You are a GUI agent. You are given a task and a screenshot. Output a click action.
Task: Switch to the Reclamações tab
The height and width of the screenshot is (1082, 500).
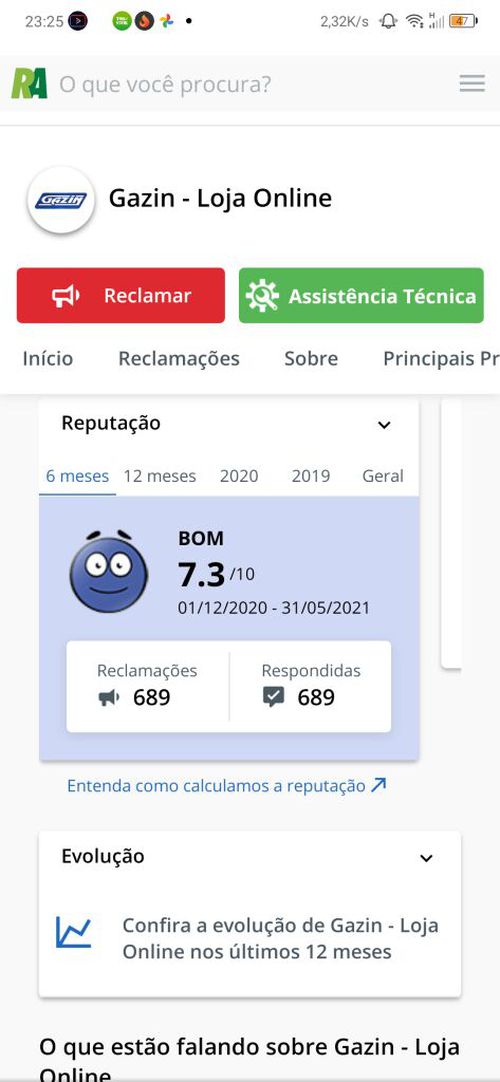point(179,358)
